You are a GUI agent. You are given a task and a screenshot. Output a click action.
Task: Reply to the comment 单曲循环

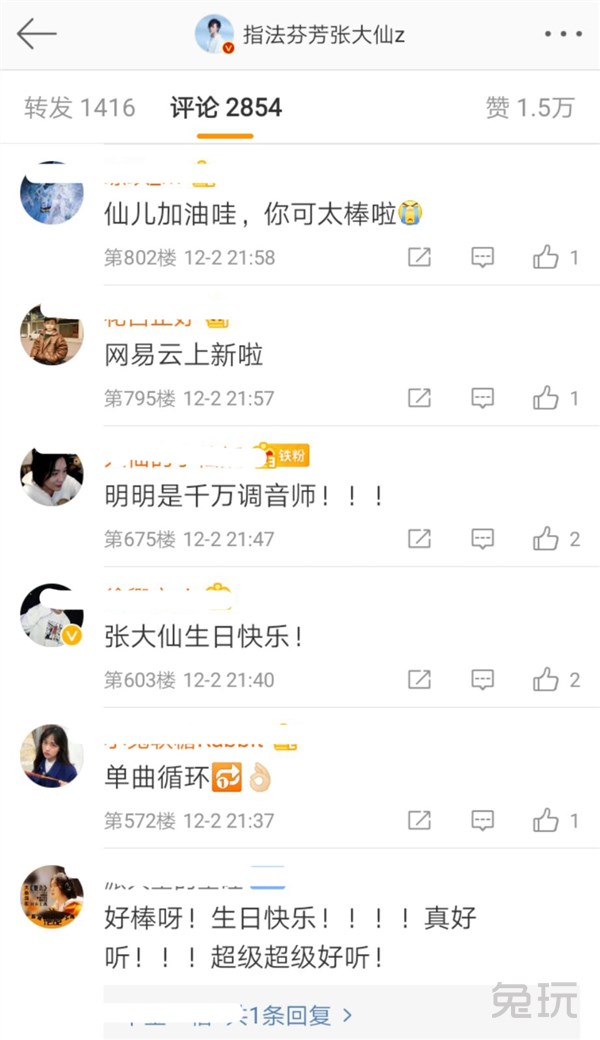click(x=483, y=822)
